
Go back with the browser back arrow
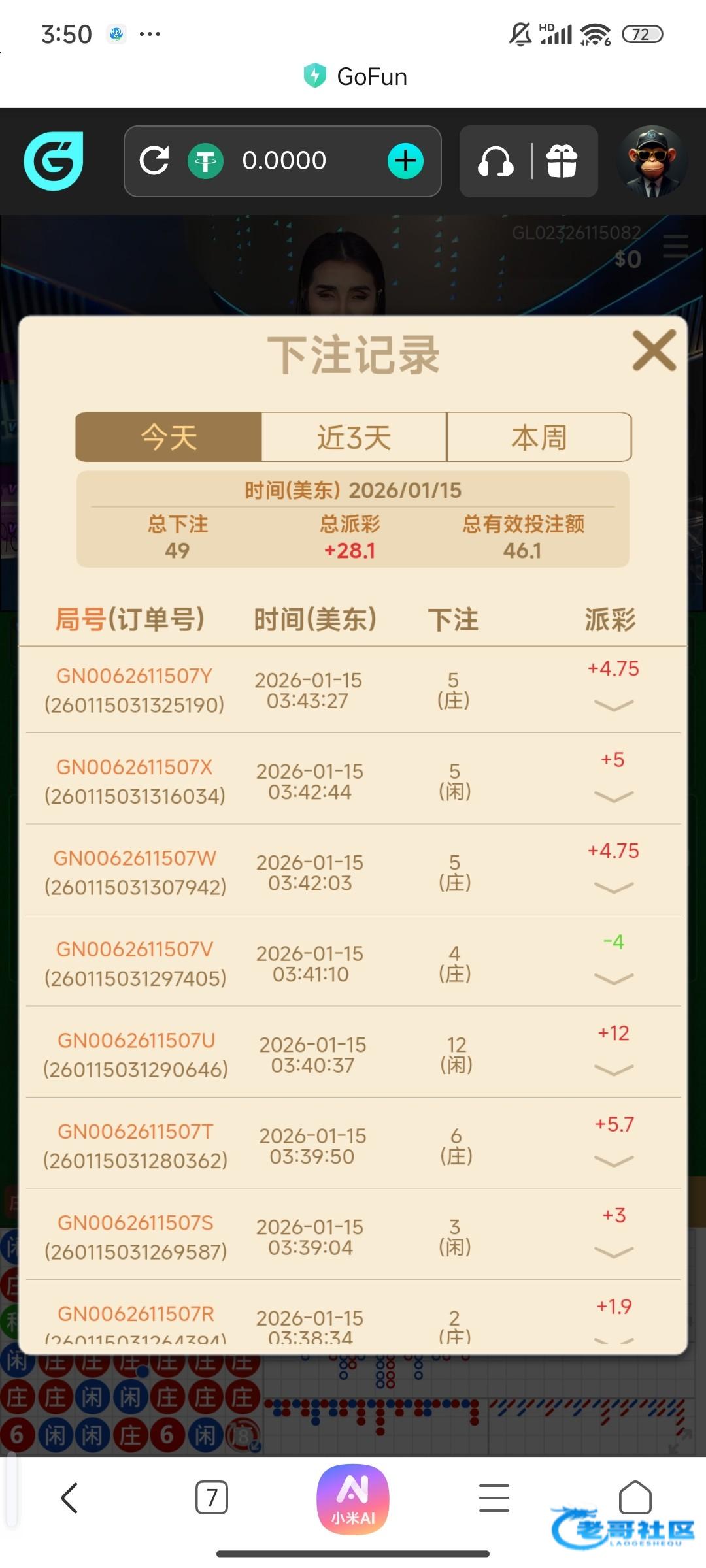click(x=70, y=1497)
